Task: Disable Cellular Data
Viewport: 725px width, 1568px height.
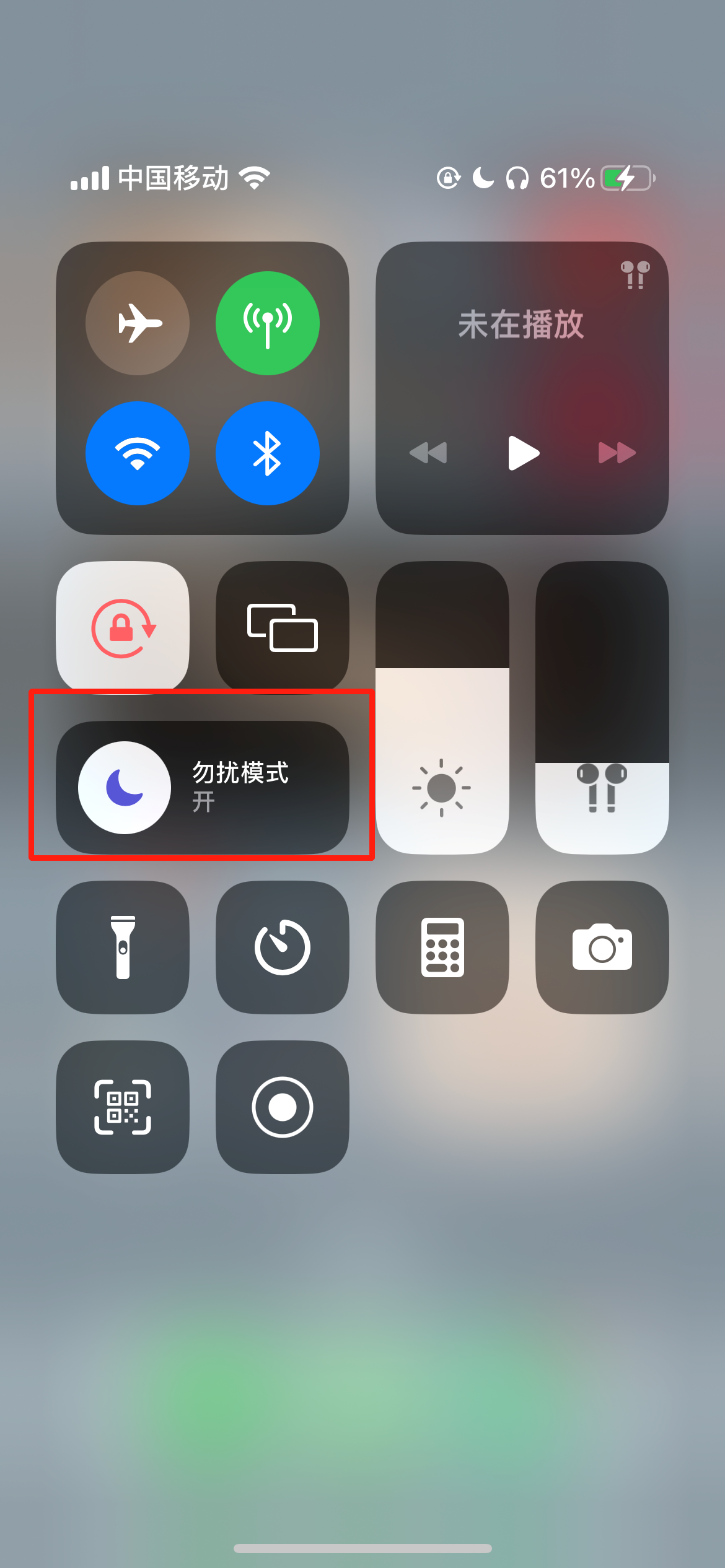Action: tap(268, 323)
